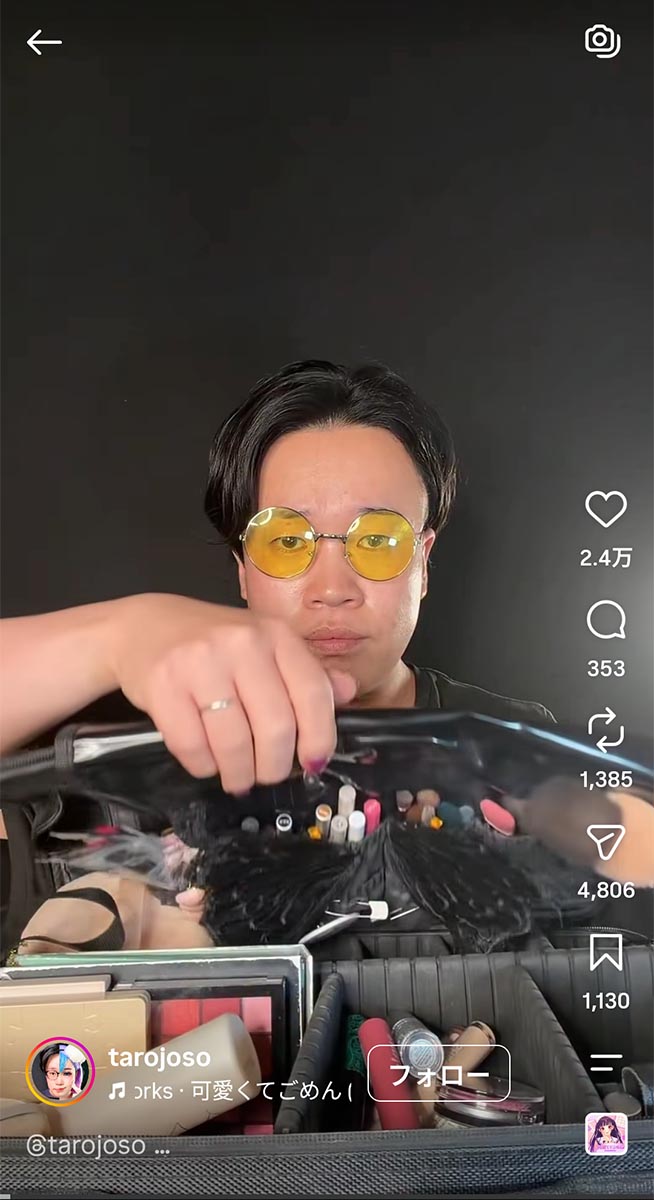Like this reel with the heart

click(606, 510)
